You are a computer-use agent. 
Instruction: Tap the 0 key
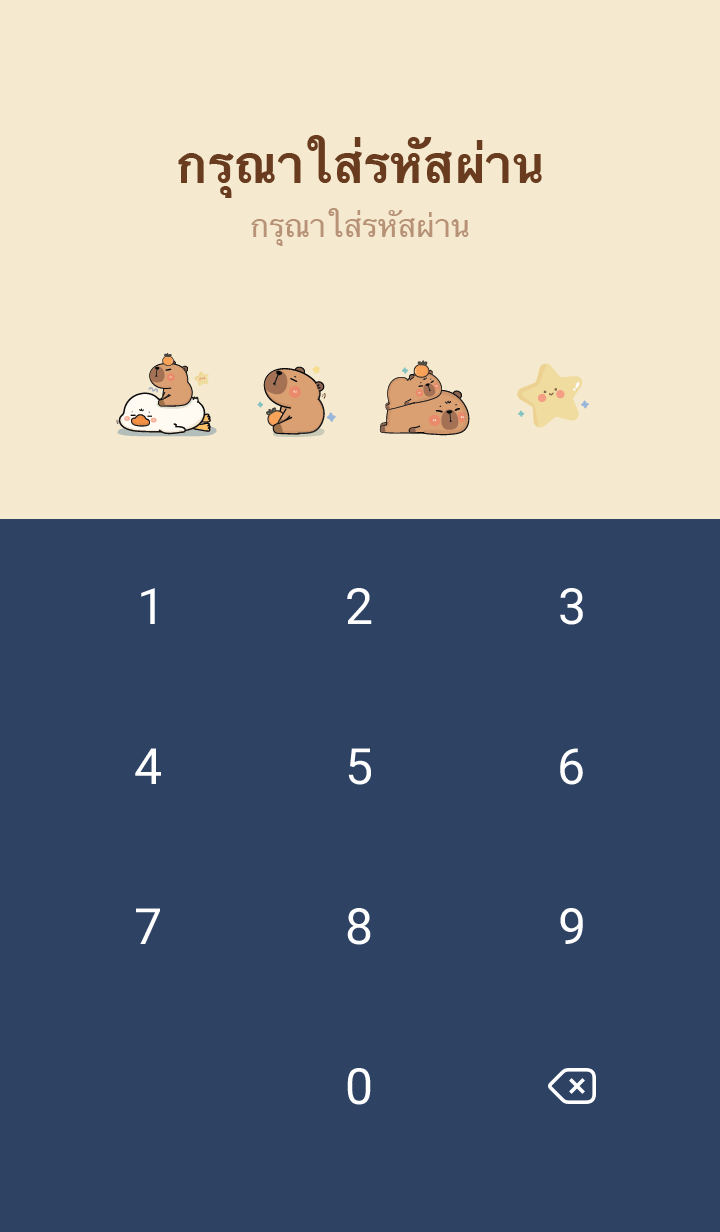(x=359, y=1087)
